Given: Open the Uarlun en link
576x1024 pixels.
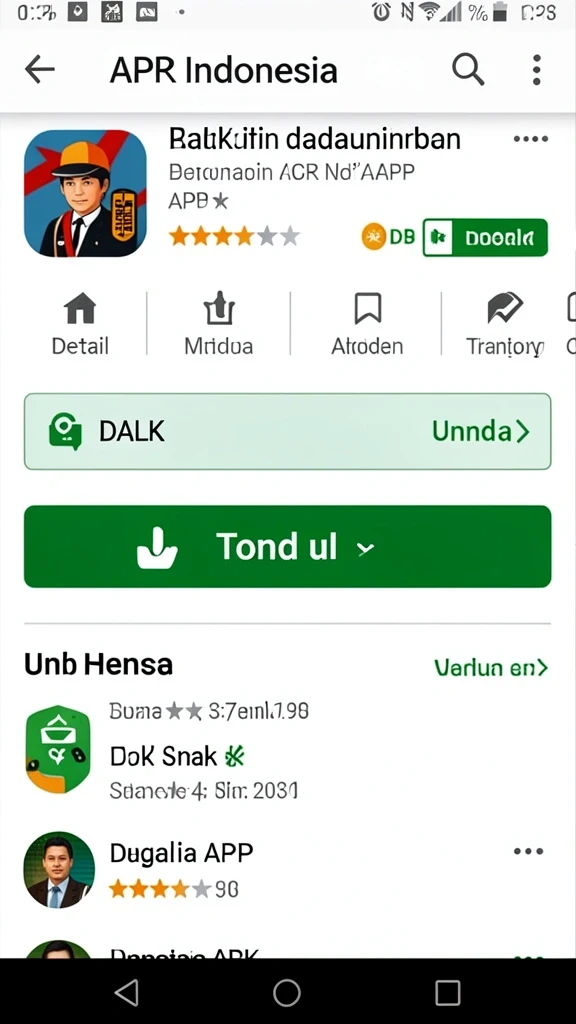Looking at the screenshot, I should tap(491, 667).
